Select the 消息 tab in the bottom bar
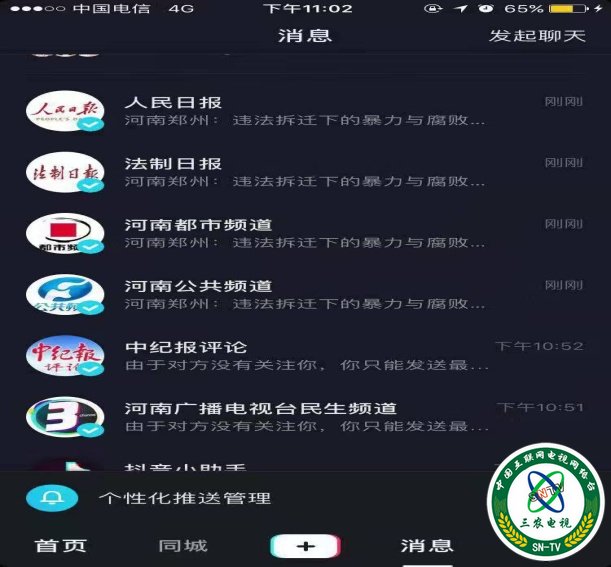611x567 pixels. click(427, 546)
